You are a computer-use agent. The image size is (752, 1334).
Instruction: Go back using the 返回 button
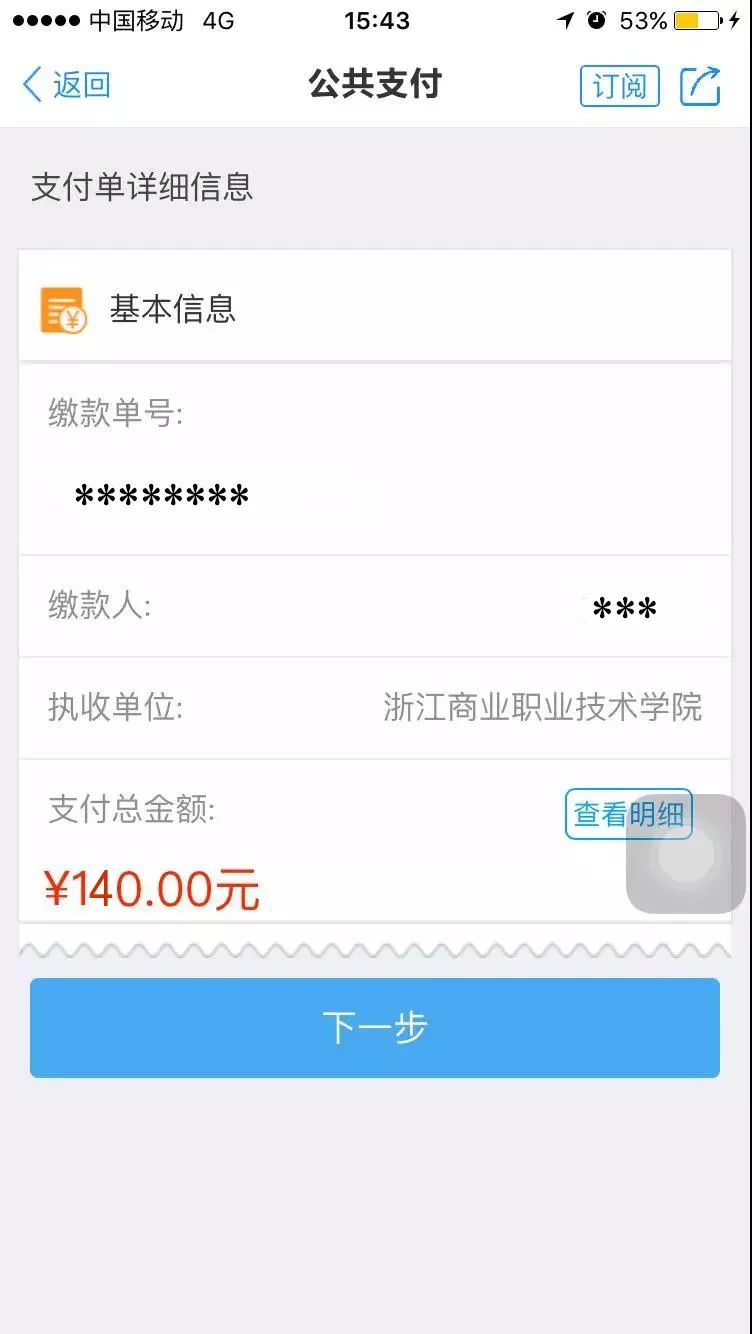(x=66, y=85)
